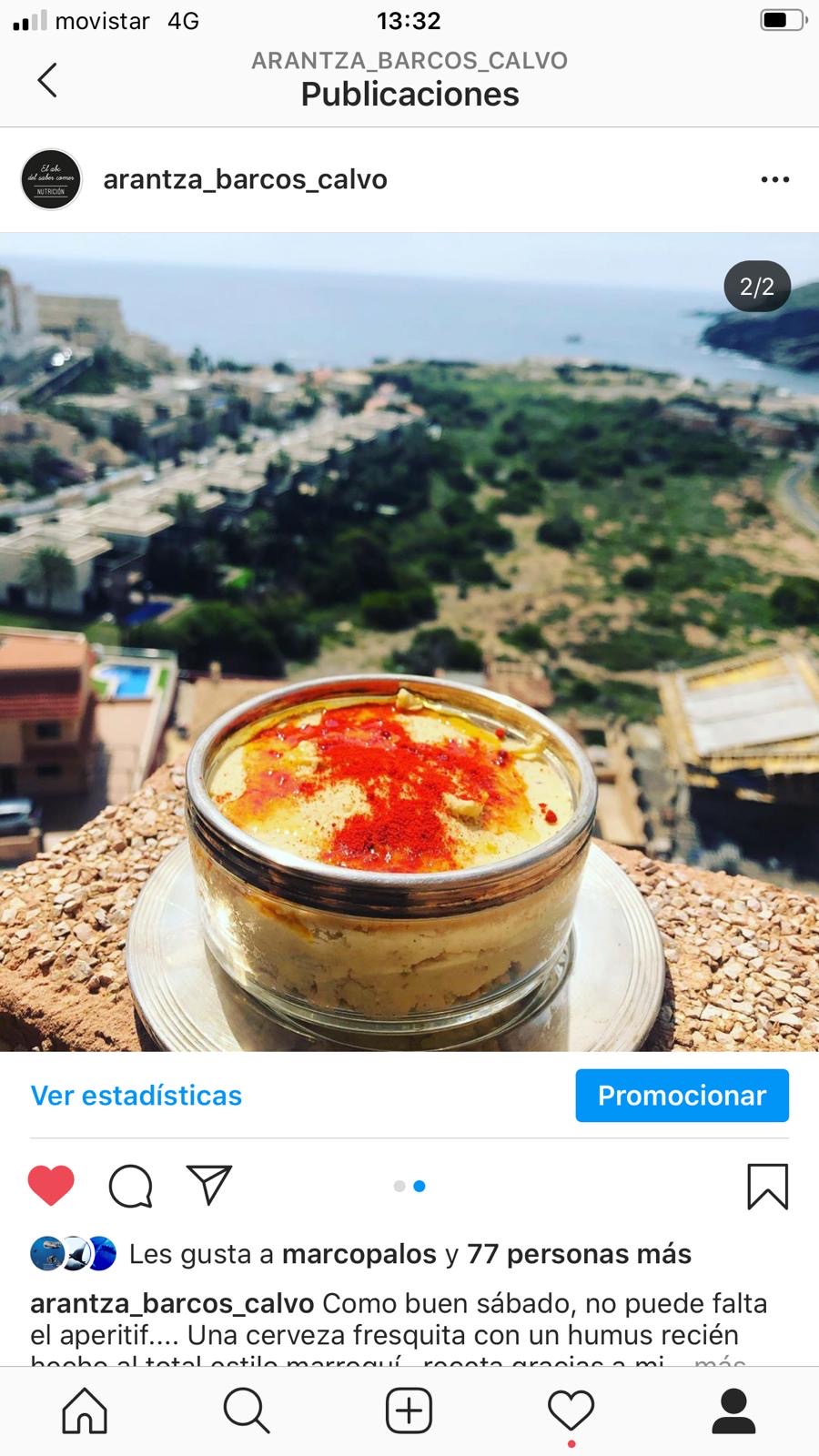Screen dimensions: 819x1456
Task: Go back from Publicaciones
Action: pyautogui.click(x=47, y=80)
